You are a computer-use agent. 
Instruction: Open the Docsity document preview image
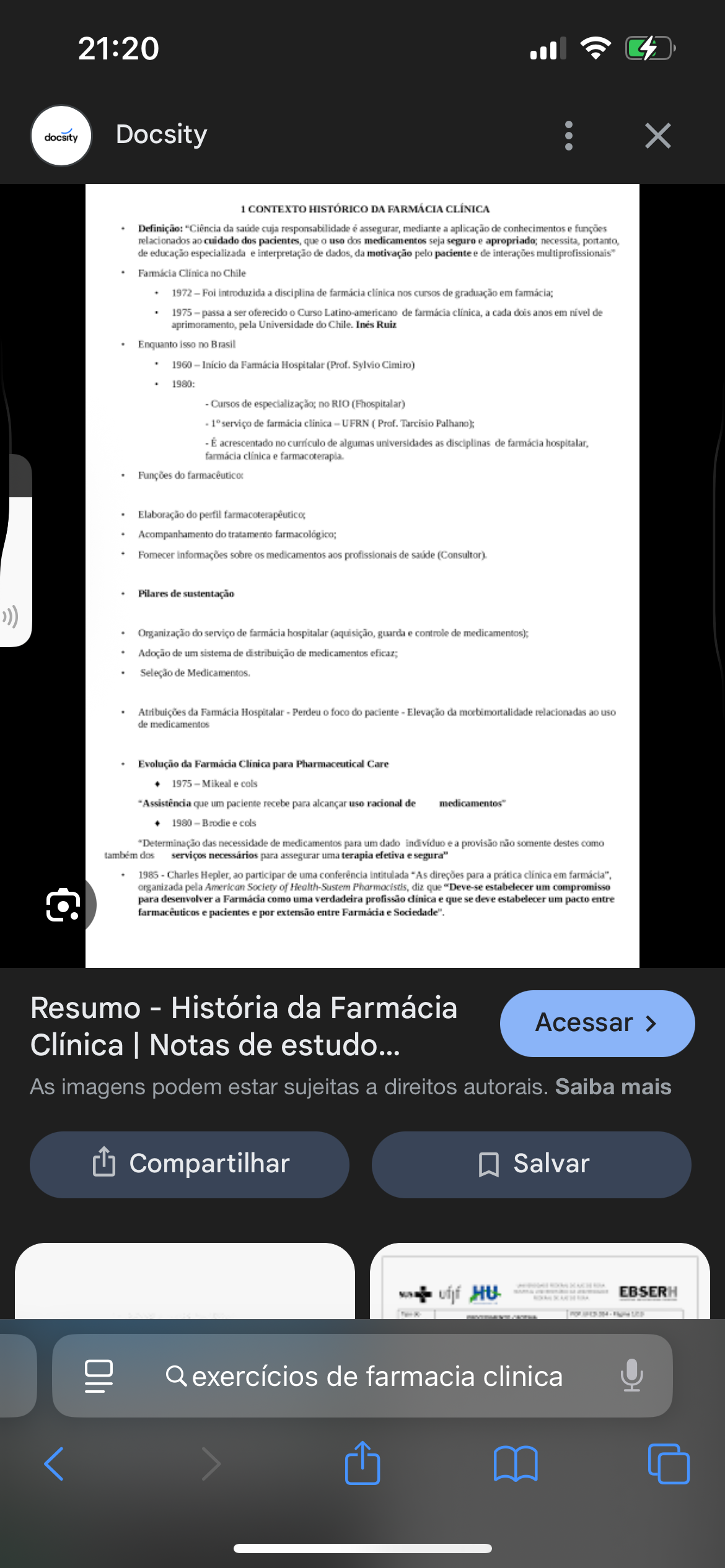[362, 575]
